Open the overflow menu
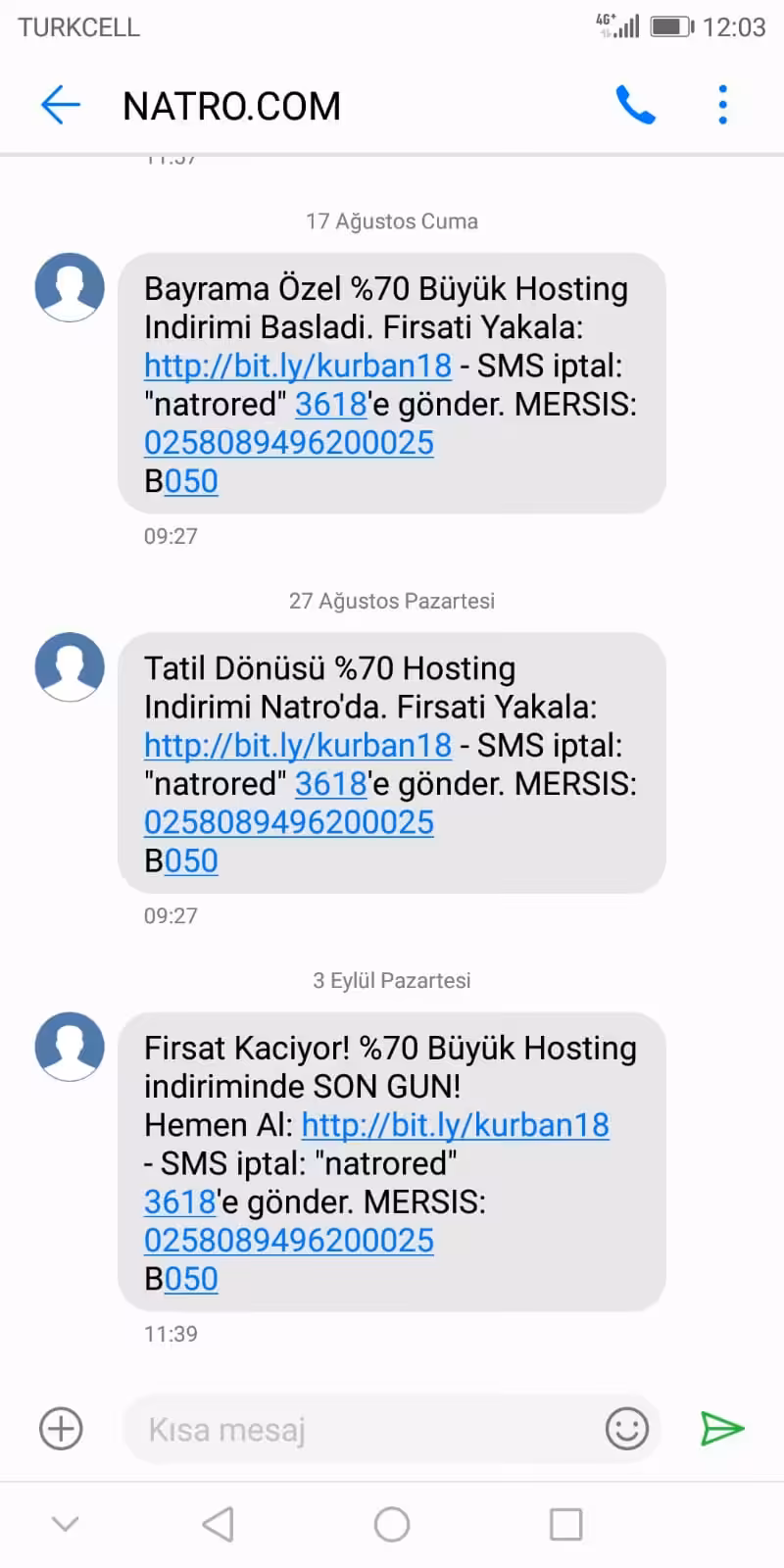Viewport: 784px width, 1568px height. (x=722, y=105)
